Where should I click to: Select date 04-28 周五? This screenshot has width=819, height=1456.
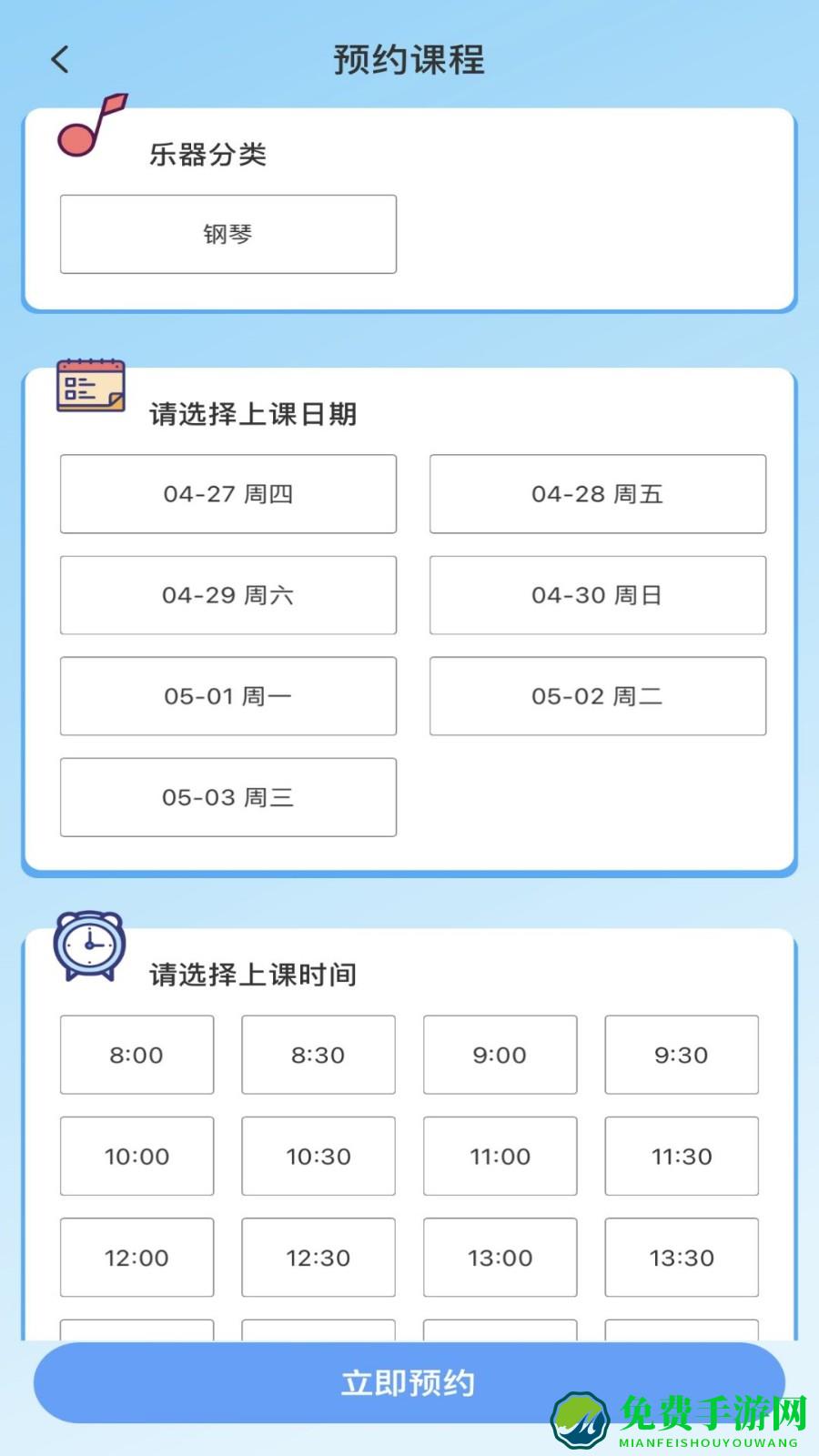tap(597, 494)
